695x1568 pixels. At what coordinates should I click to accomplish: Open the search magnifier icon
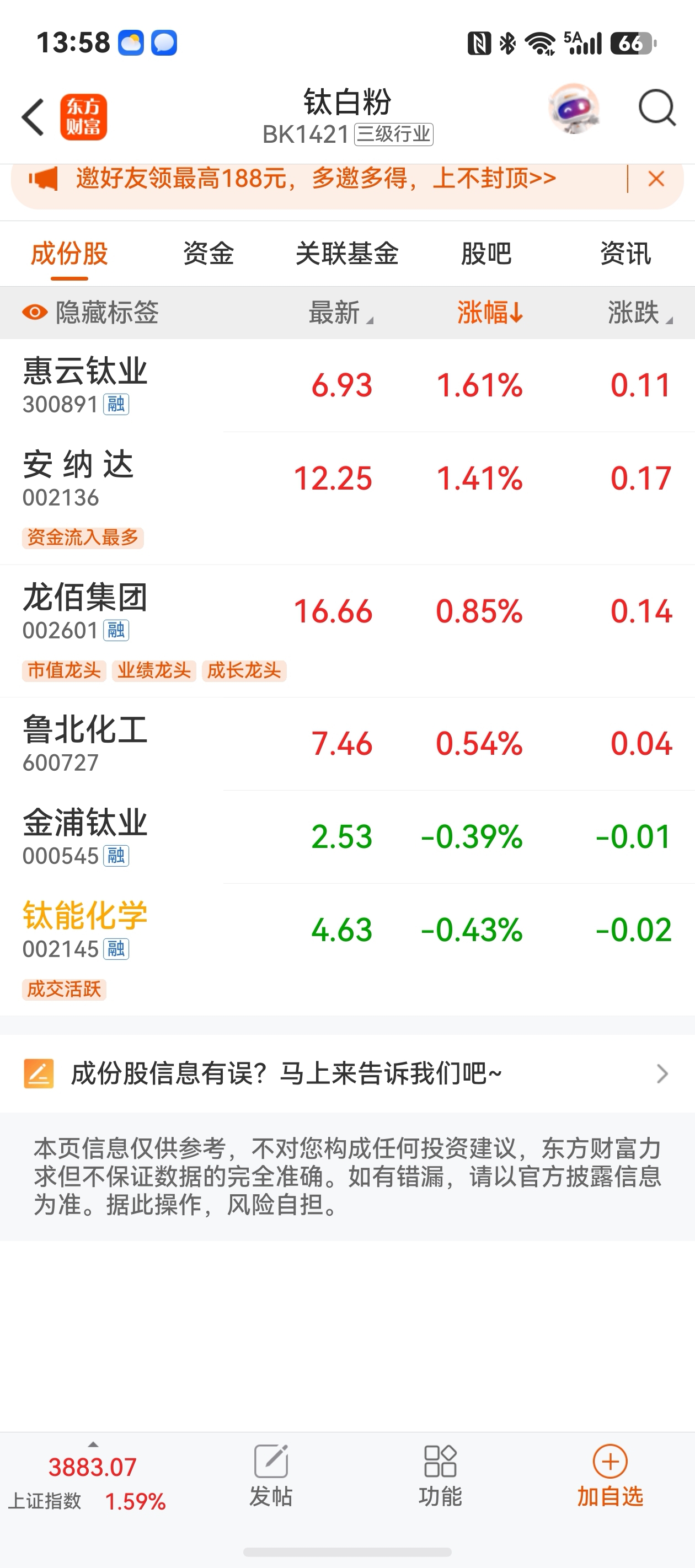(656, 109)
